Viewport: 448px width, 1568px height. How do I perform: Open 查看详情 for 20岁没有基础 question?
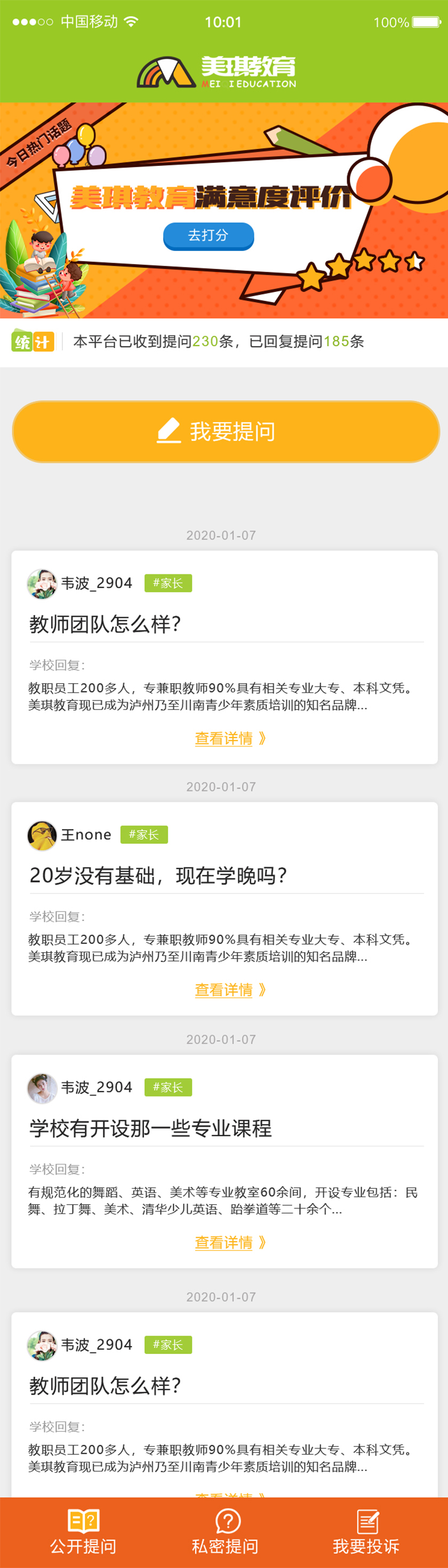point(230,989)
